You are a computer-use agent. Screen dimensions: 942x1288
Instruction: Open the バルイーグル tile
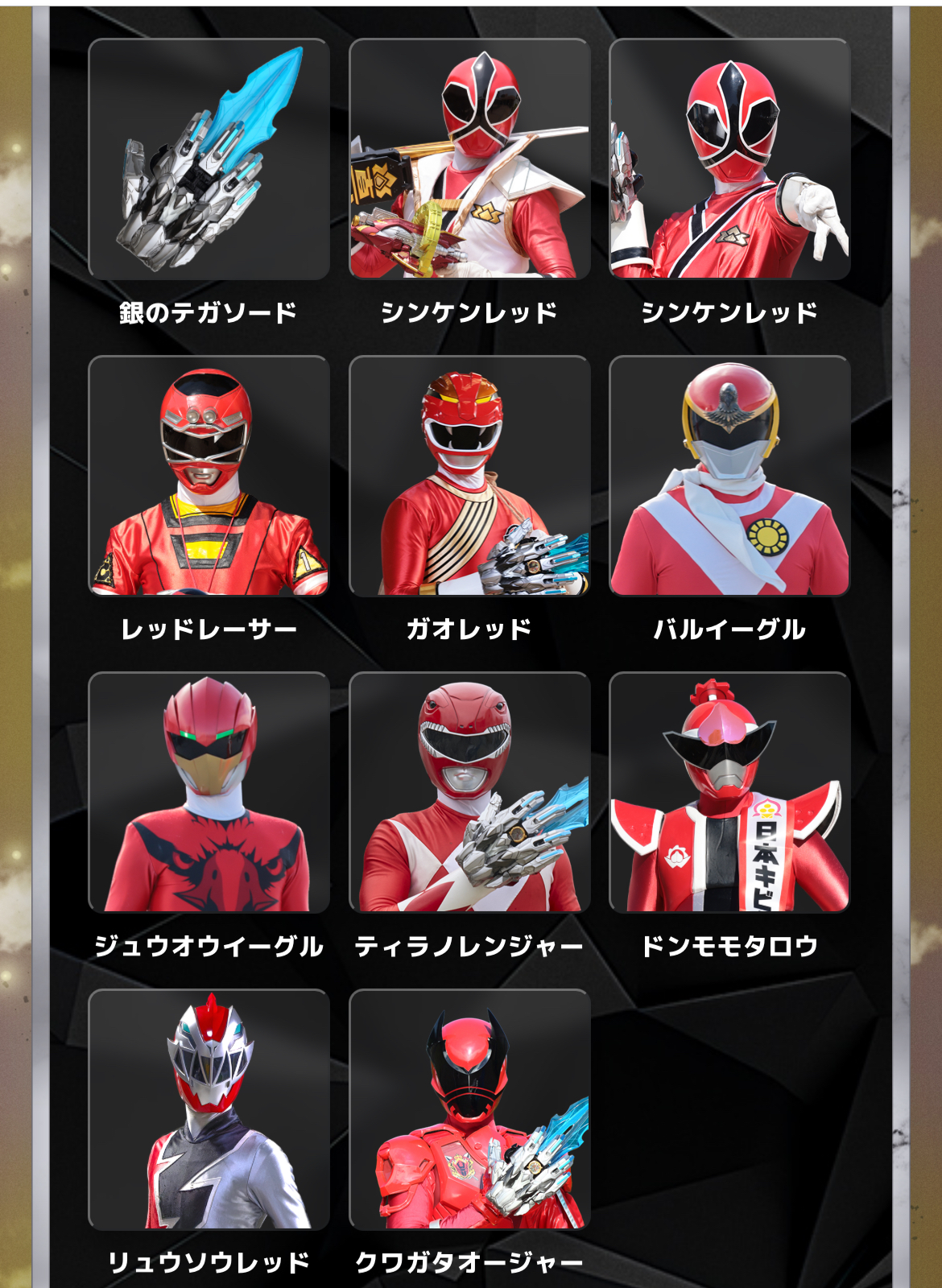(729, 476)
